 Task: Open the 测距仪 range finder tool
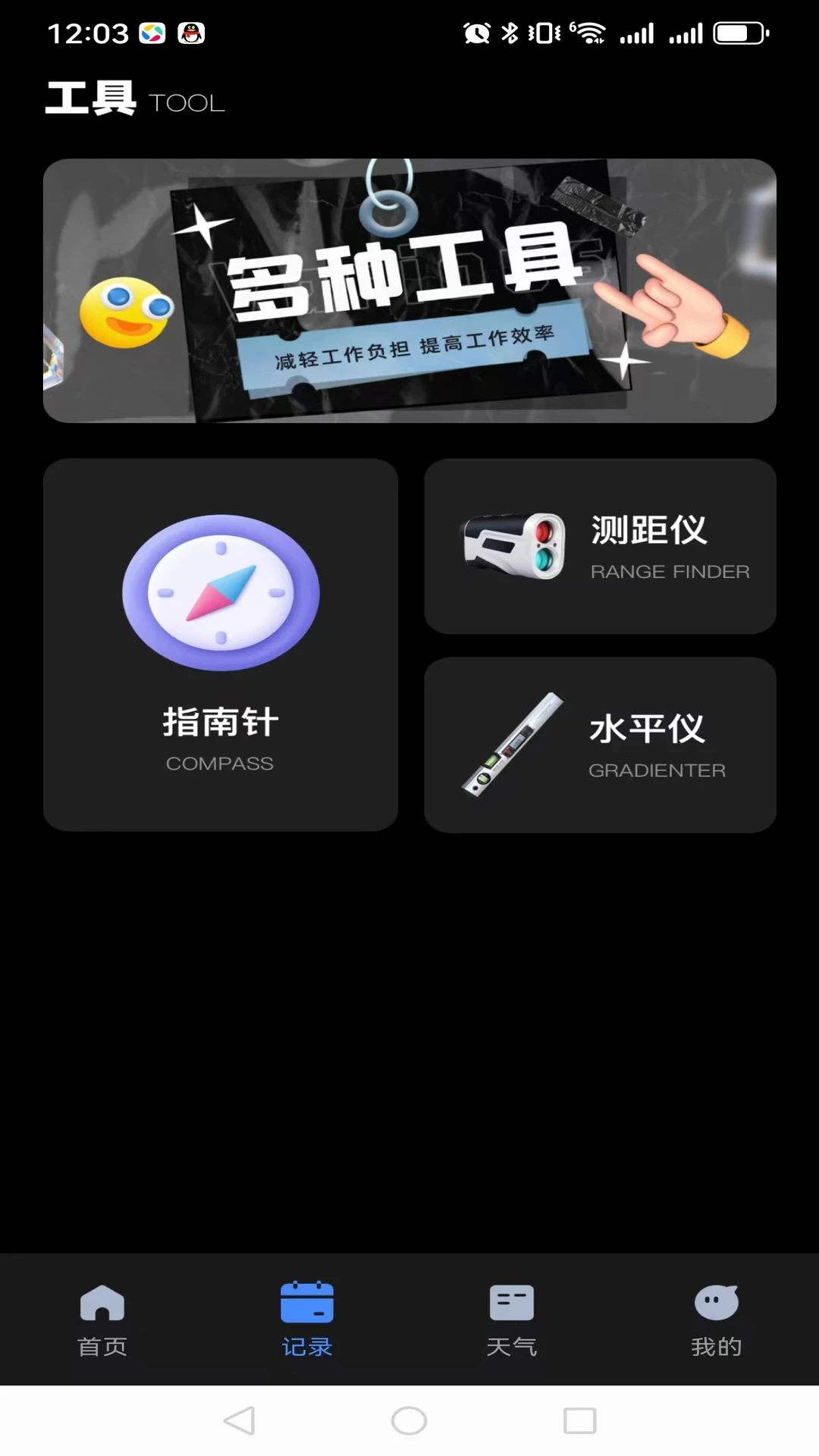click(599, 546)
